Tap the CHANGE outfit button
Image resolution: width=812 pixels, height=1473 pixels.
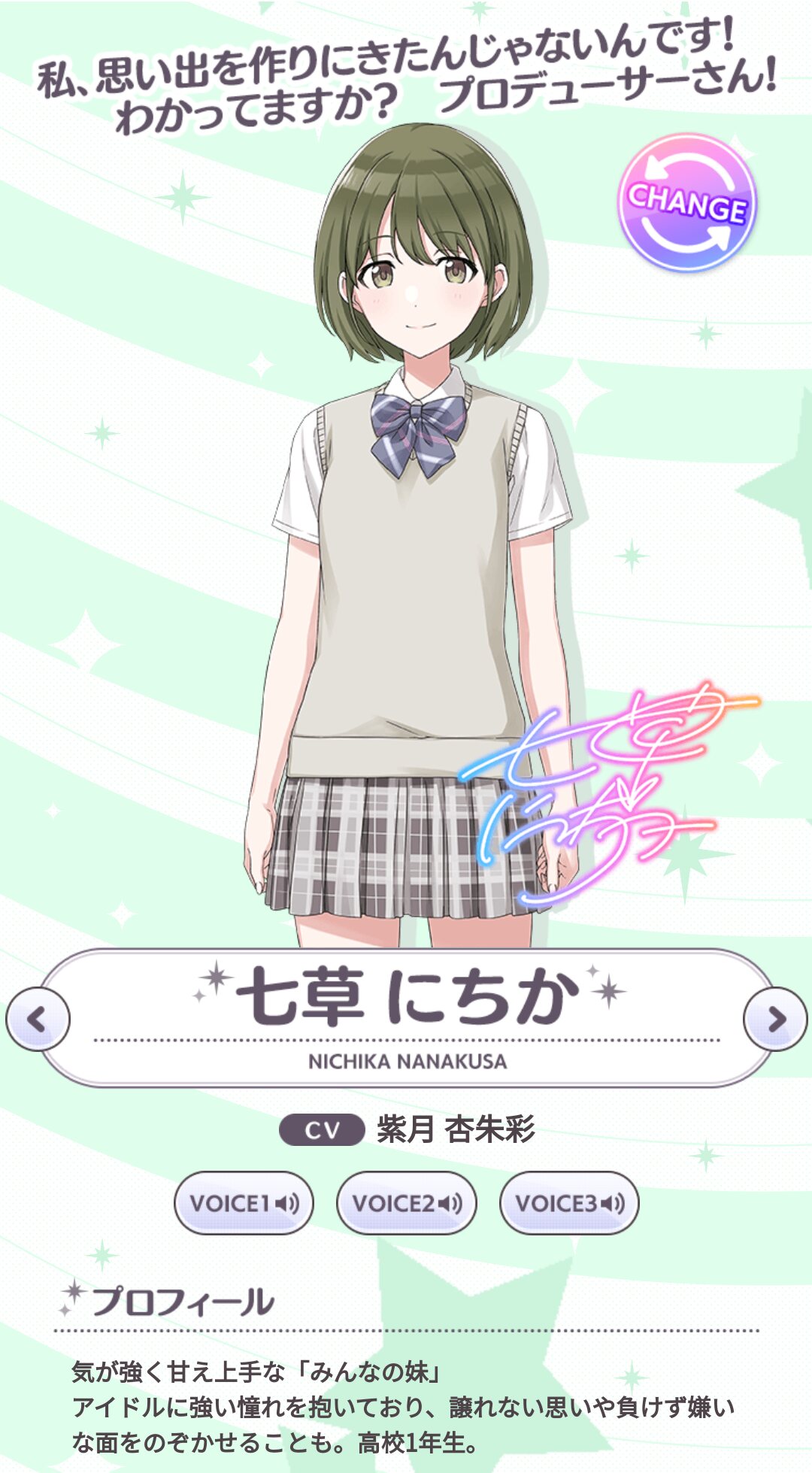click(x=686, y=203)
